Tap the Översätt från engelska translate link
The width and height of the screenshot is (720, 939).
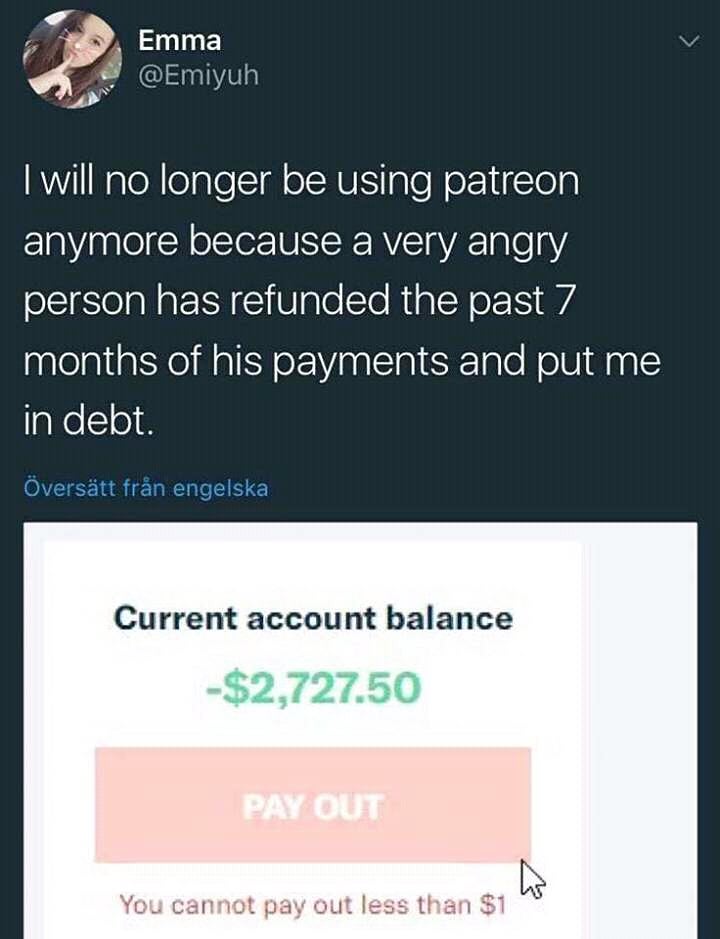pos(145,488)
